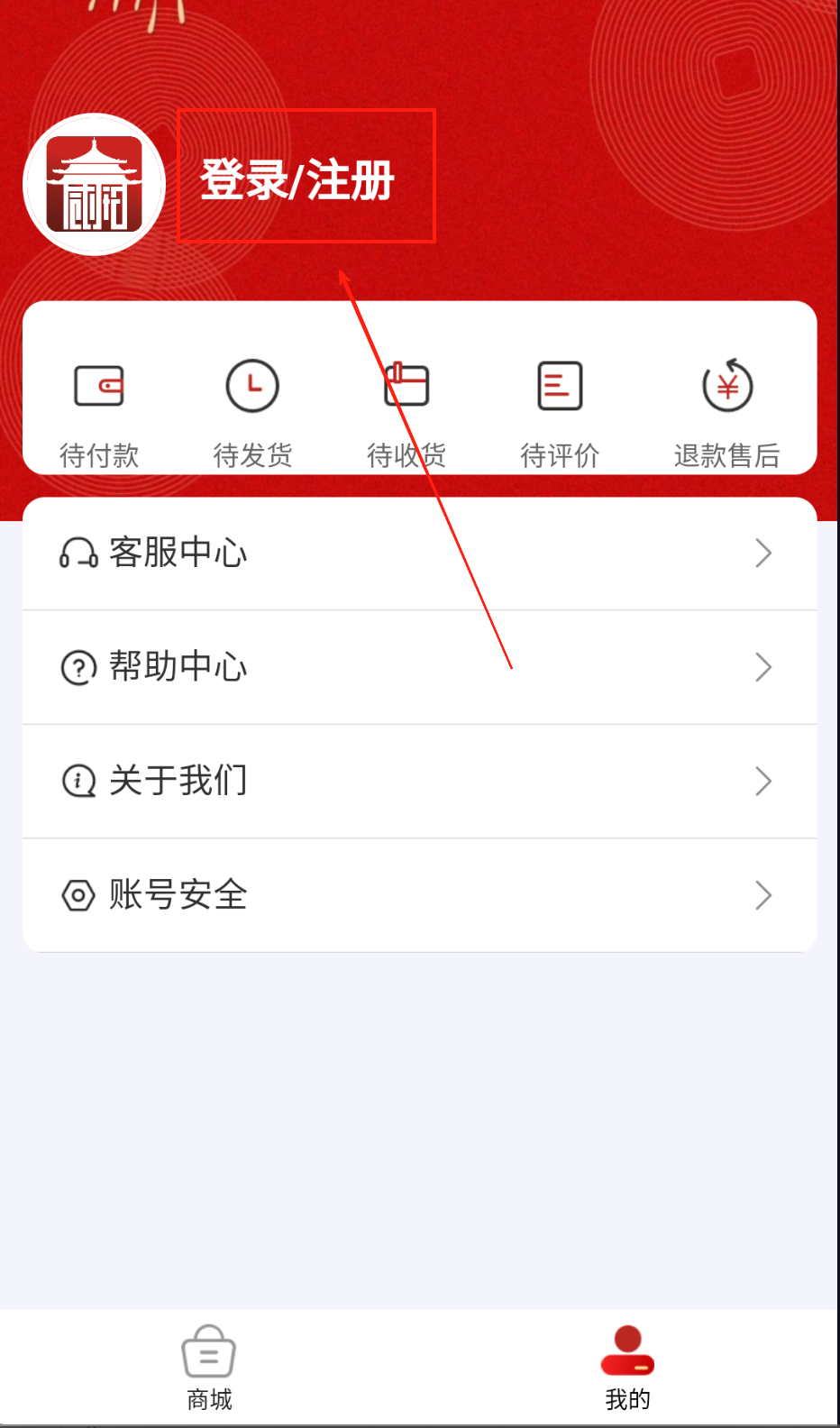Open 客服中心 row
Image resolution: width=840 pixels, height=1428 pixels.
pyautogui.click(x=419, y=554)
